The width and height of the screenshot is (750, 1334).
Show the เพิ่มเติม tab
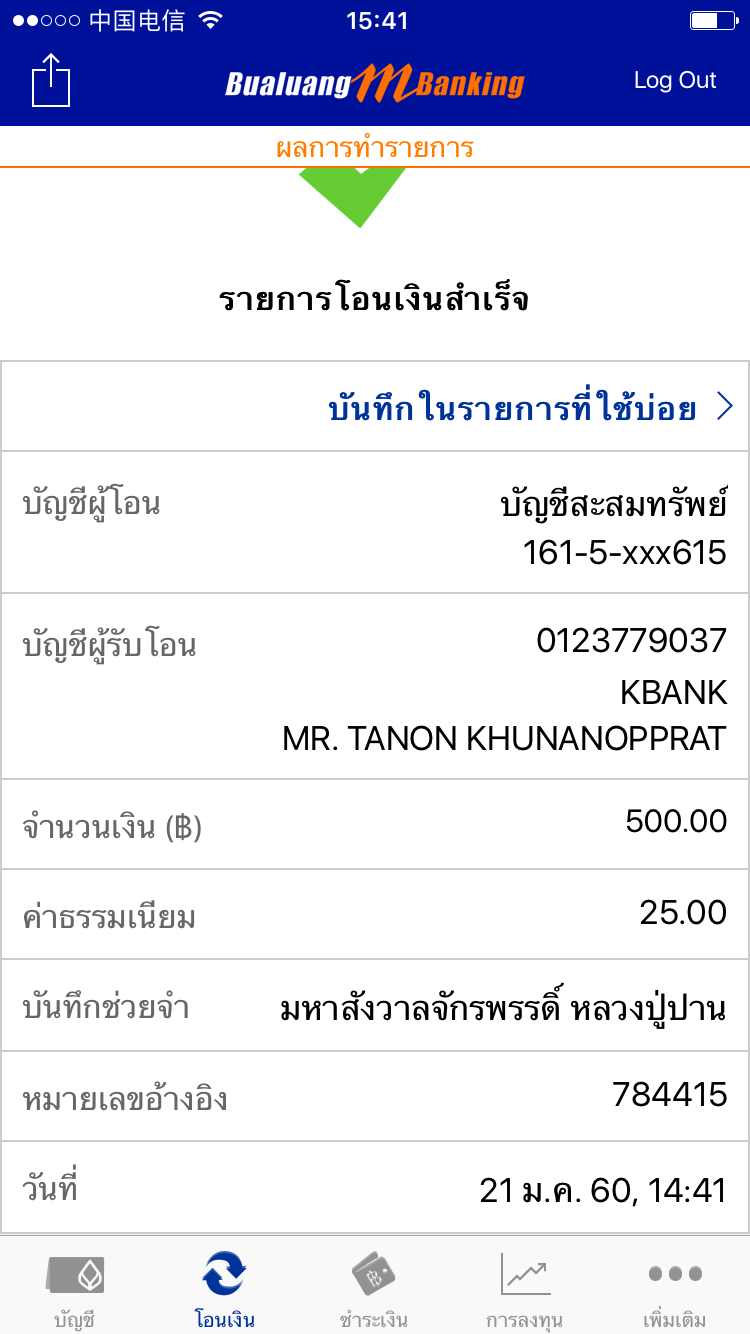pos(675,1288)
